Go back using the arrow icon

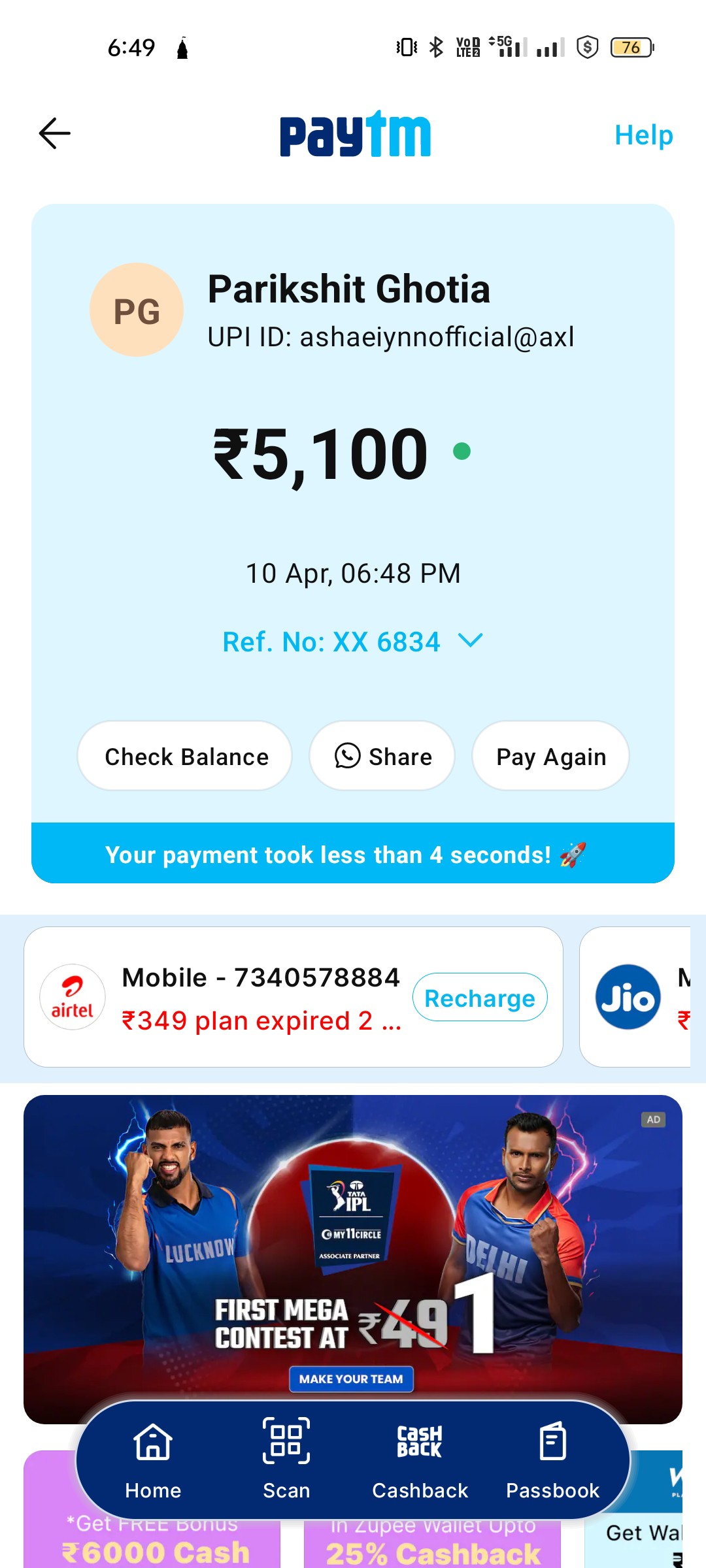coord(55,134)
